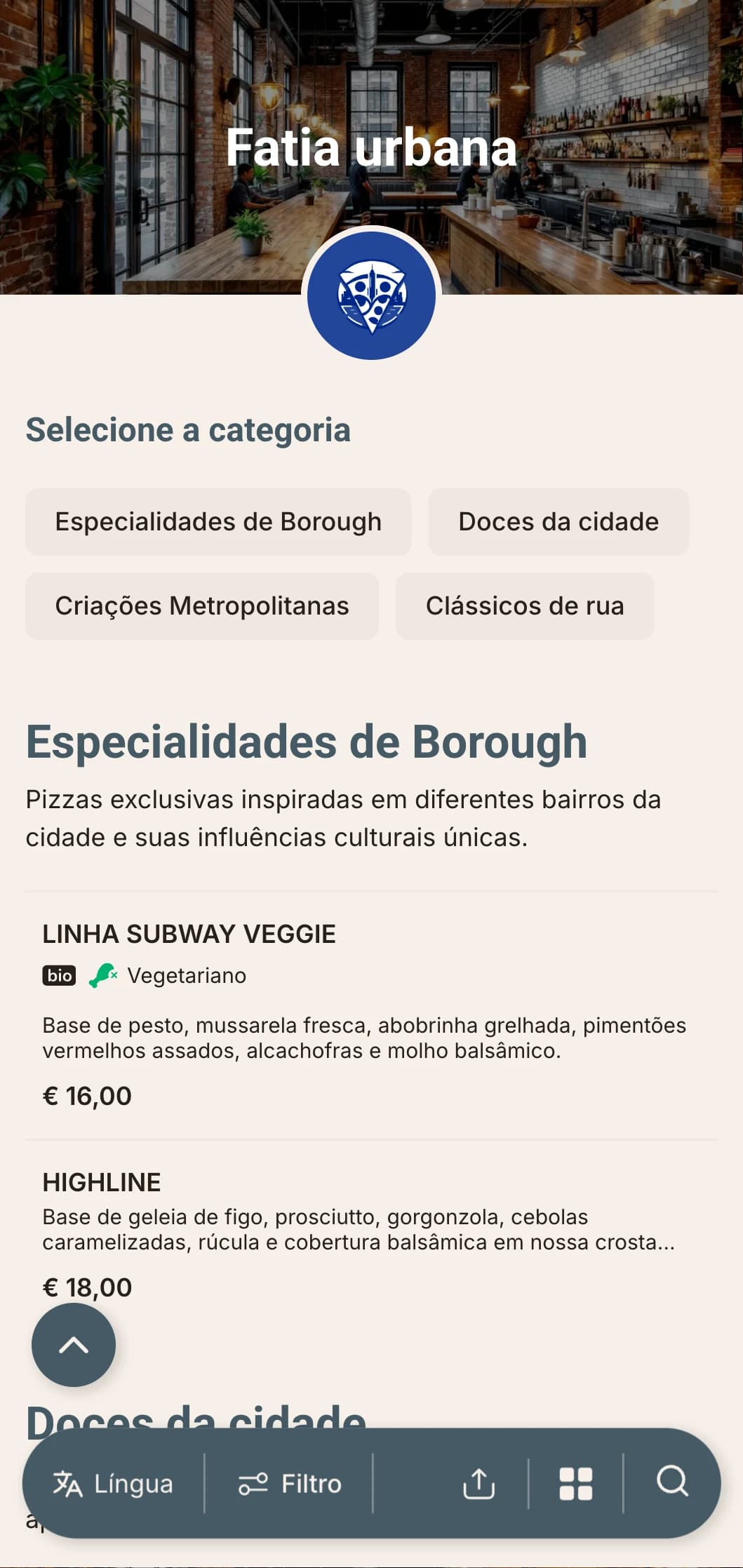Select the Especialidades de Borough category chip
The height and width of the screenshot is (1568, 743).
tap(218, 522)
